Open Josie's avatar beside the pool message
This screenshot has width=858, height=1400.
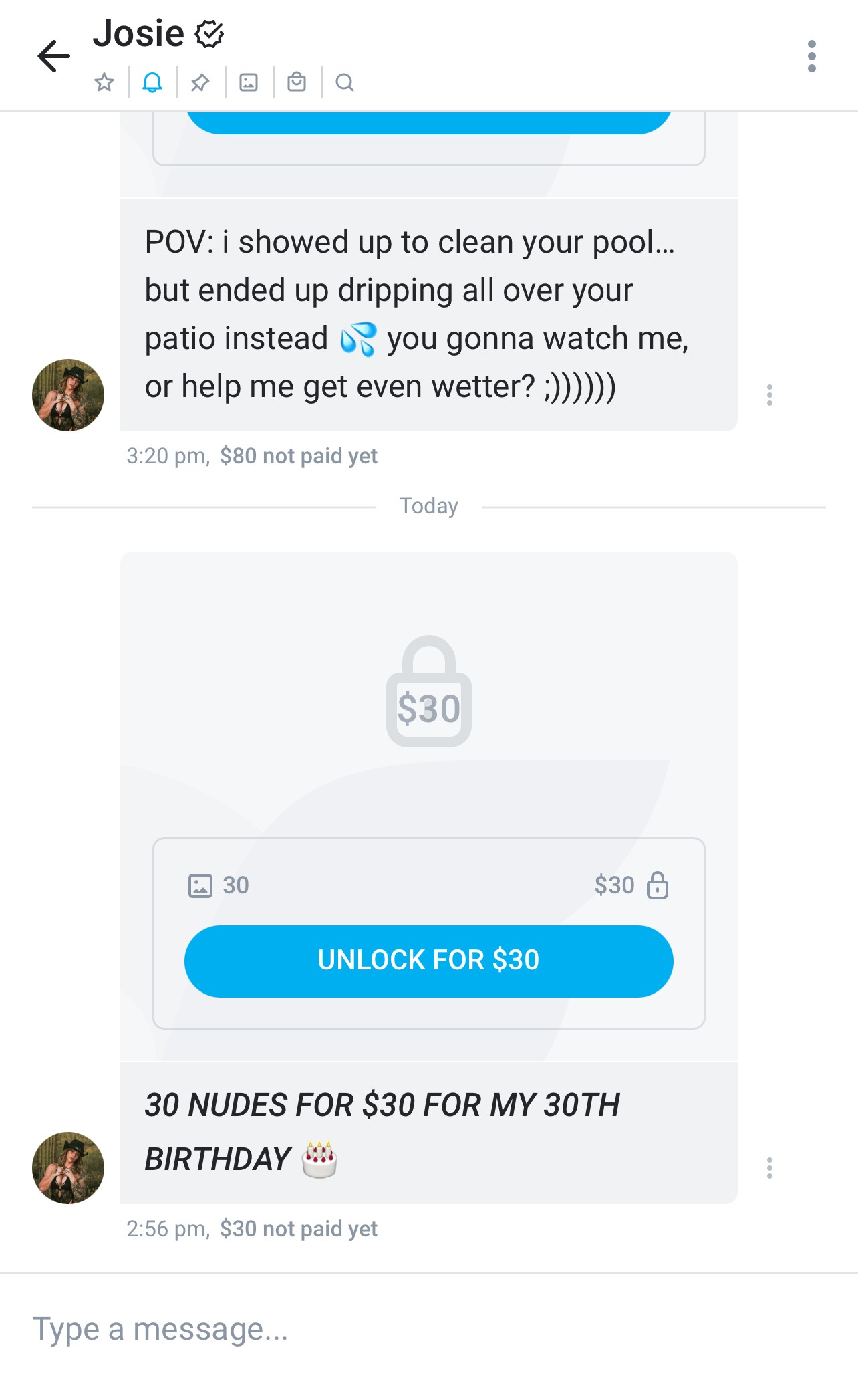[x=68, y=395]
